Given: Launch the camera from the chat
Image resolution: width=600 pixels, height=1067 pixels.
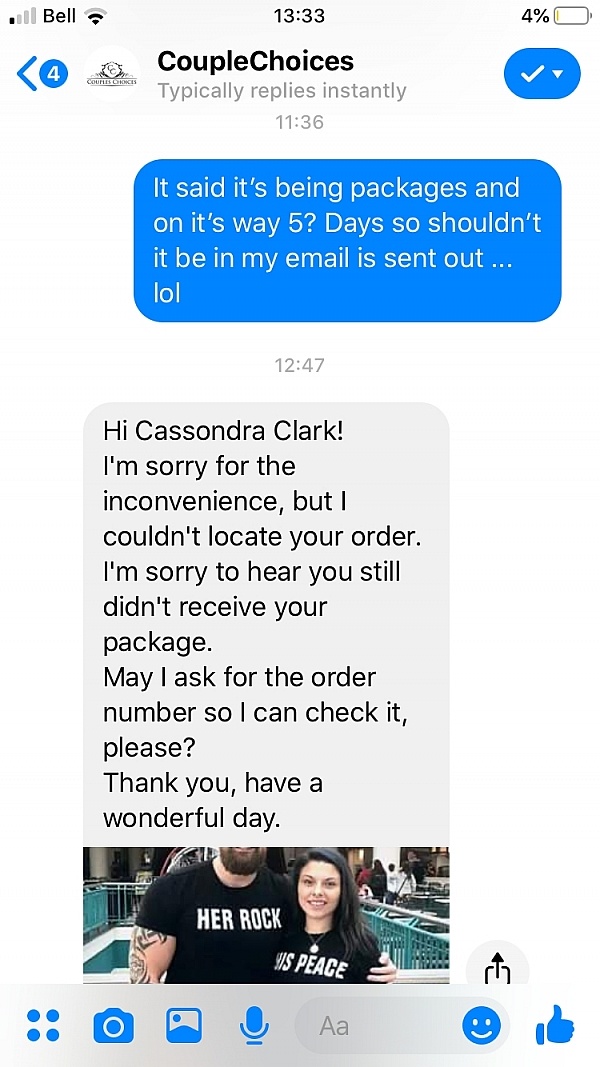Looking at the screenshot, I should [x=113, y=1025].
